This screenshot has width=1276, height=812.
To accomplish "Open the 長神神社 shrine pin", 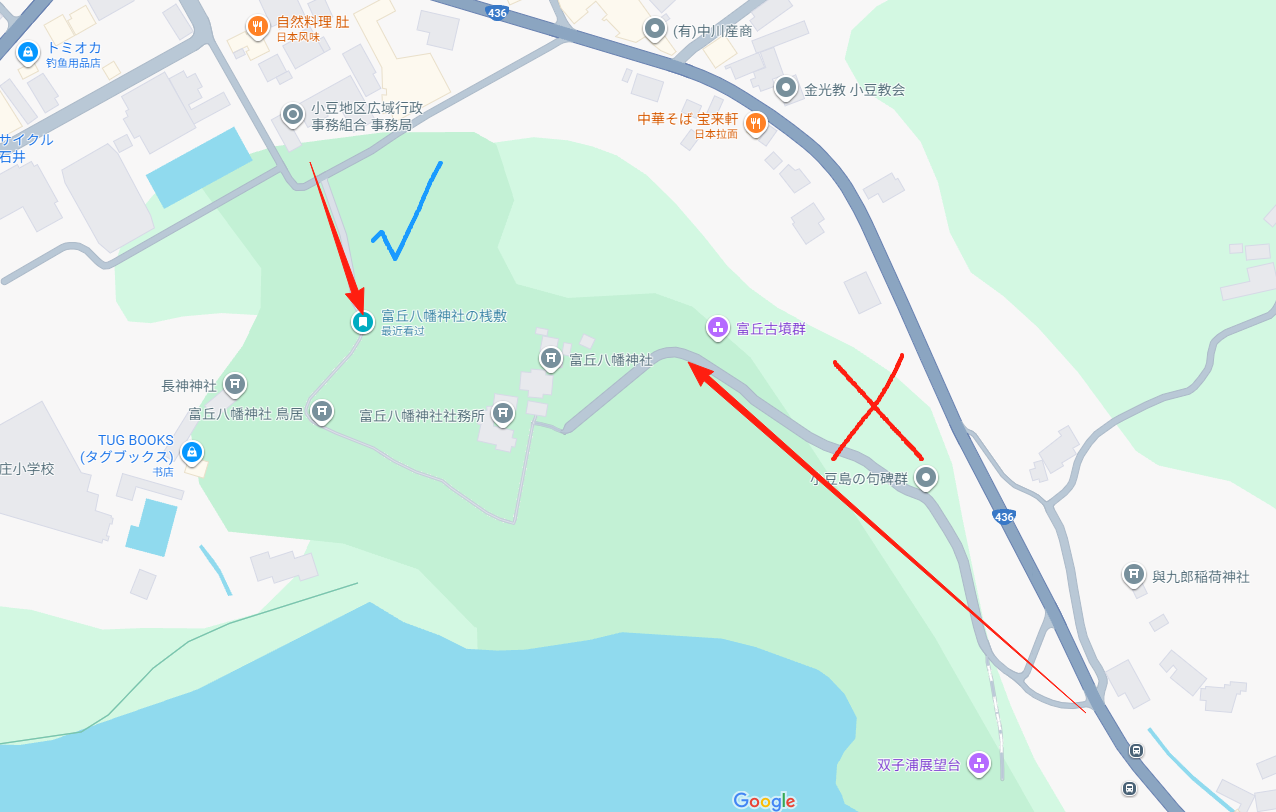I will [x=235, y=383].
